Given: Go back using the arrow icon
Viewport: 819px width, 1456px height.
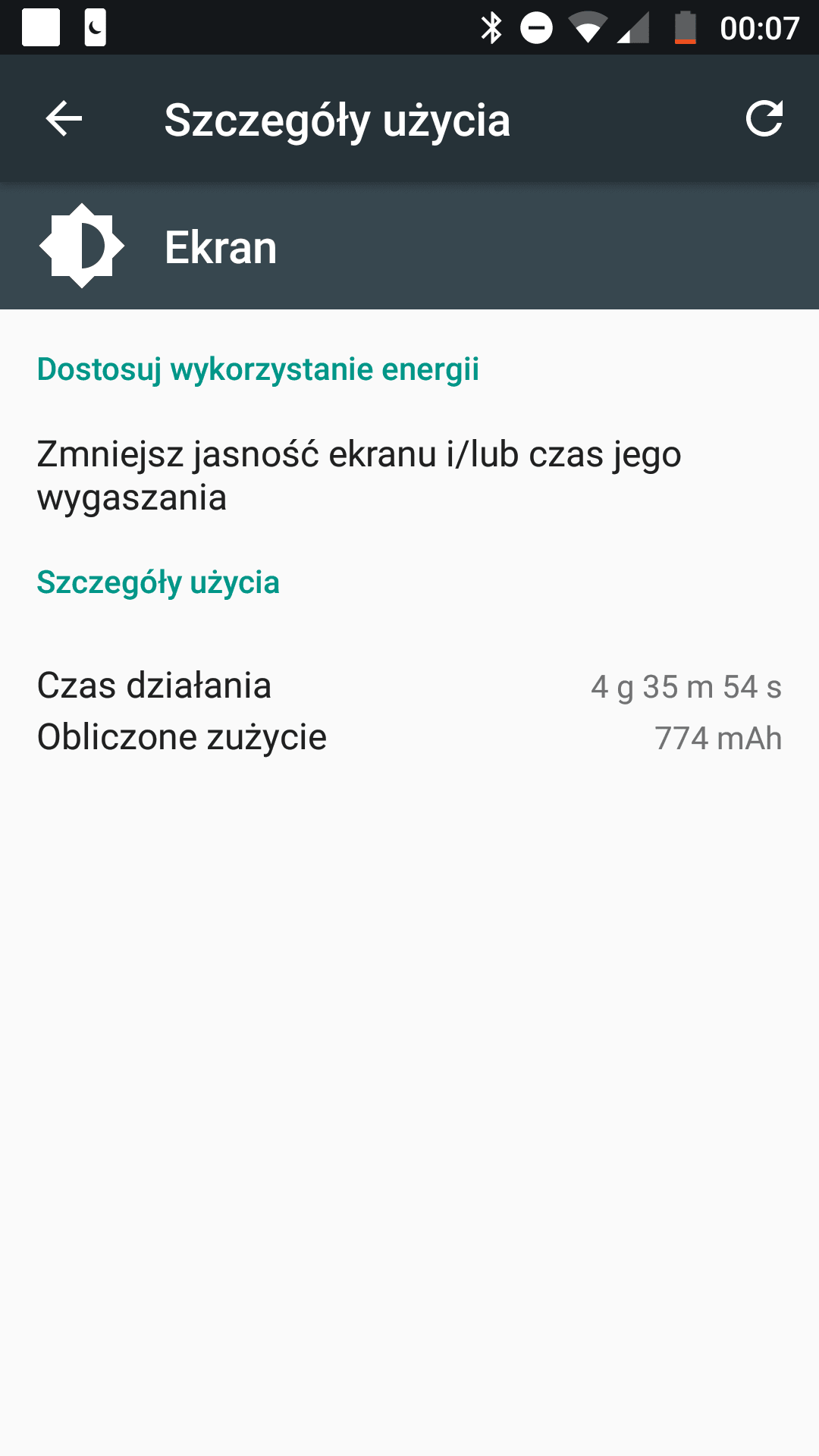Looking at the screenshot, I should tap(64, 119).
